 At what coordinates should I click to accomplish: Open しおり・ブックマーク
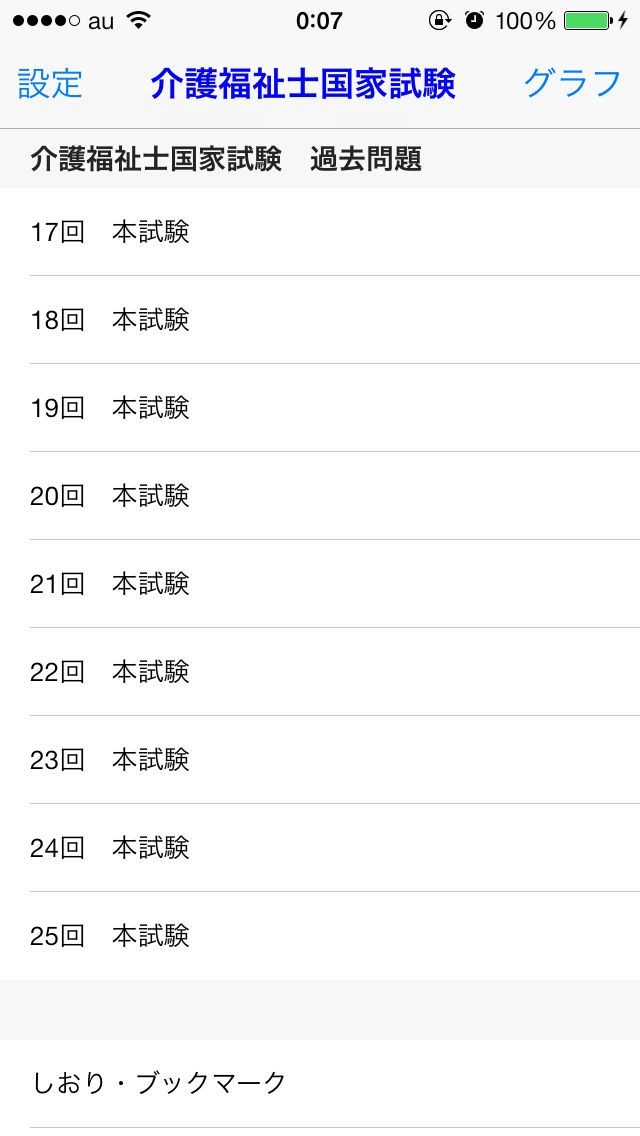point(320,1083)
